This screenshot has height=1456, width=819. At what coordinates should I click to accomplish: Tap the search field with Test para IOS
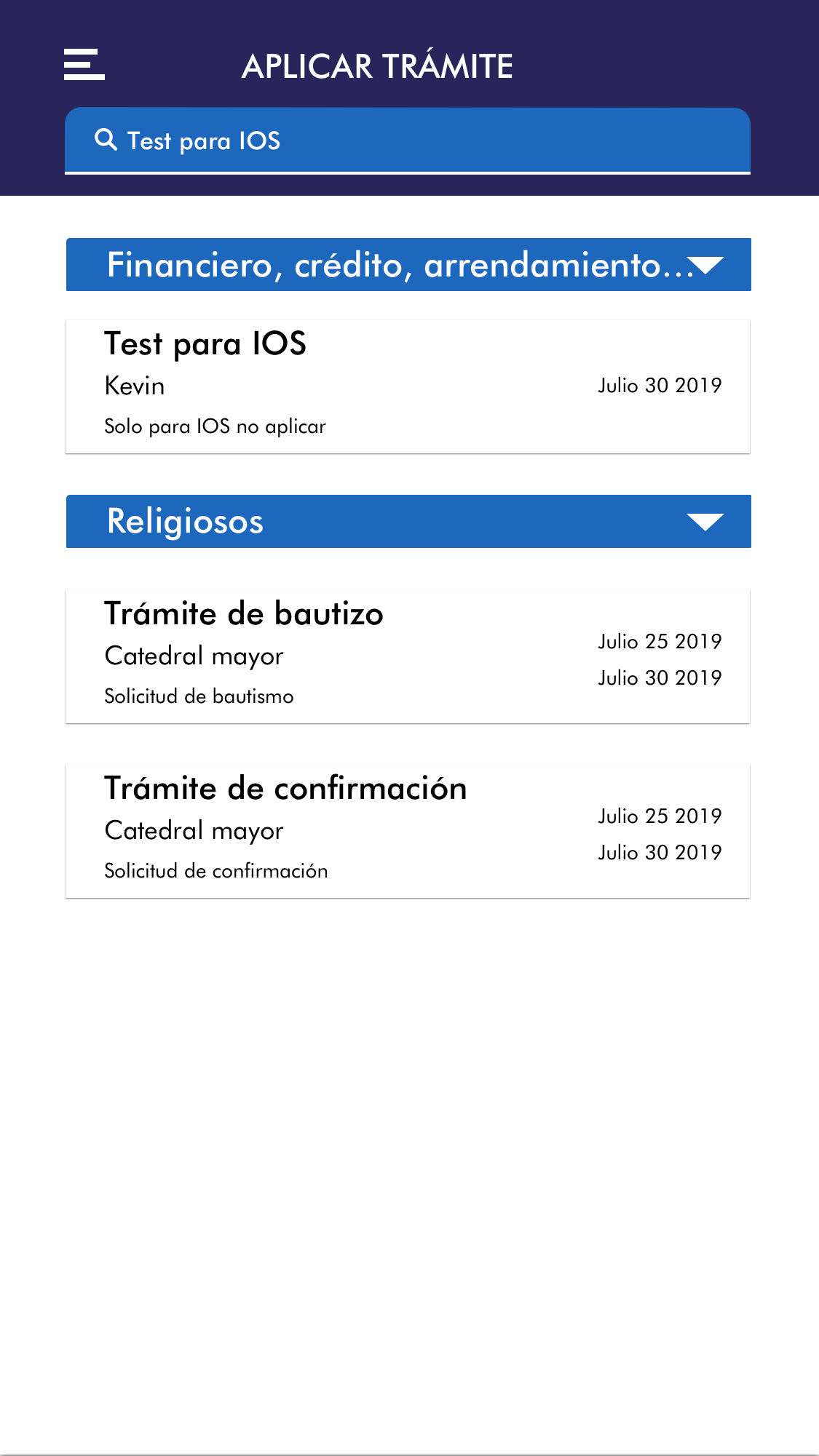(x=408, y=140)
